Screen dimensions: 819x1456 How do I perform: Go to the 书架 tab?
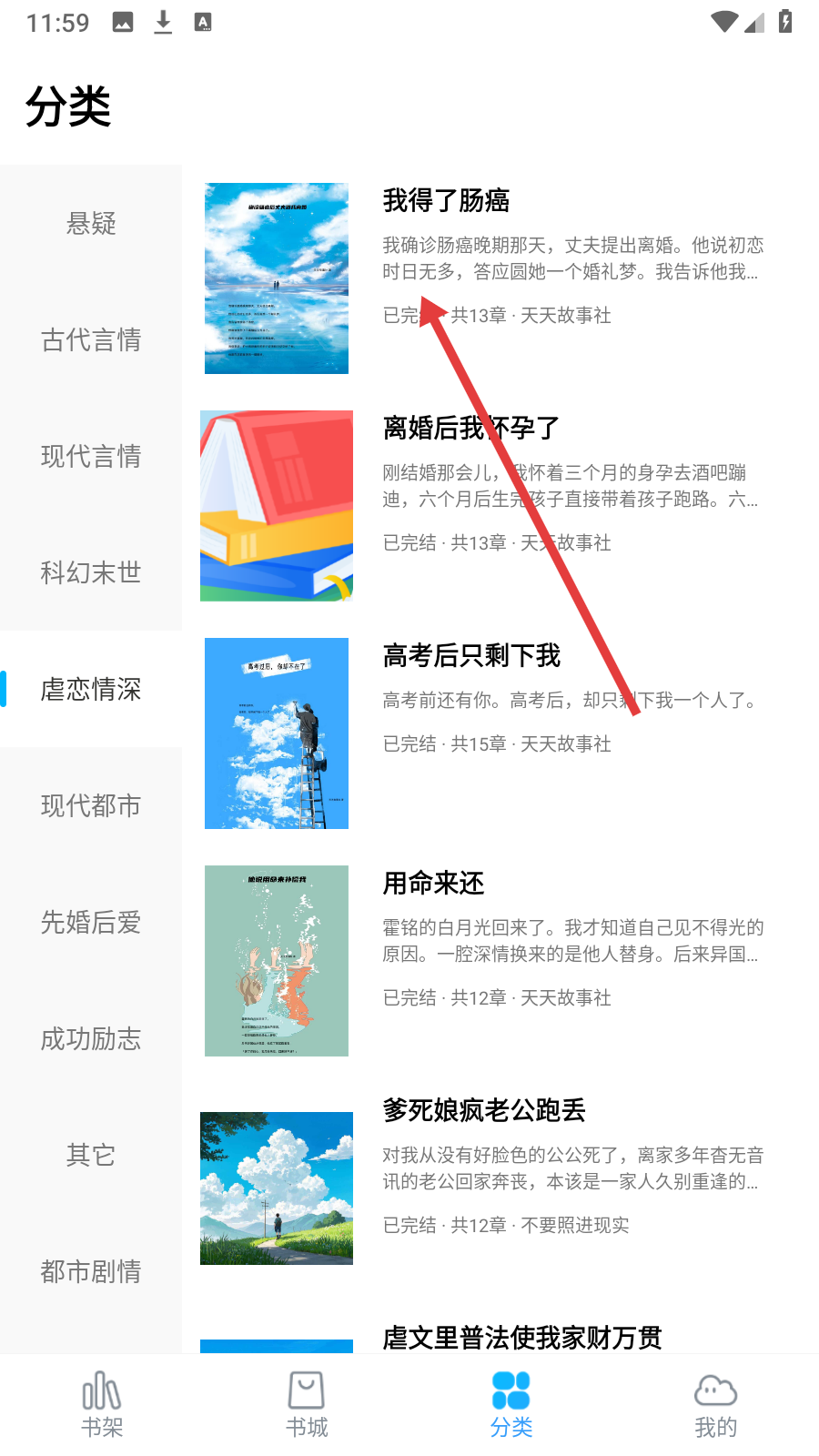point(102,1405)
